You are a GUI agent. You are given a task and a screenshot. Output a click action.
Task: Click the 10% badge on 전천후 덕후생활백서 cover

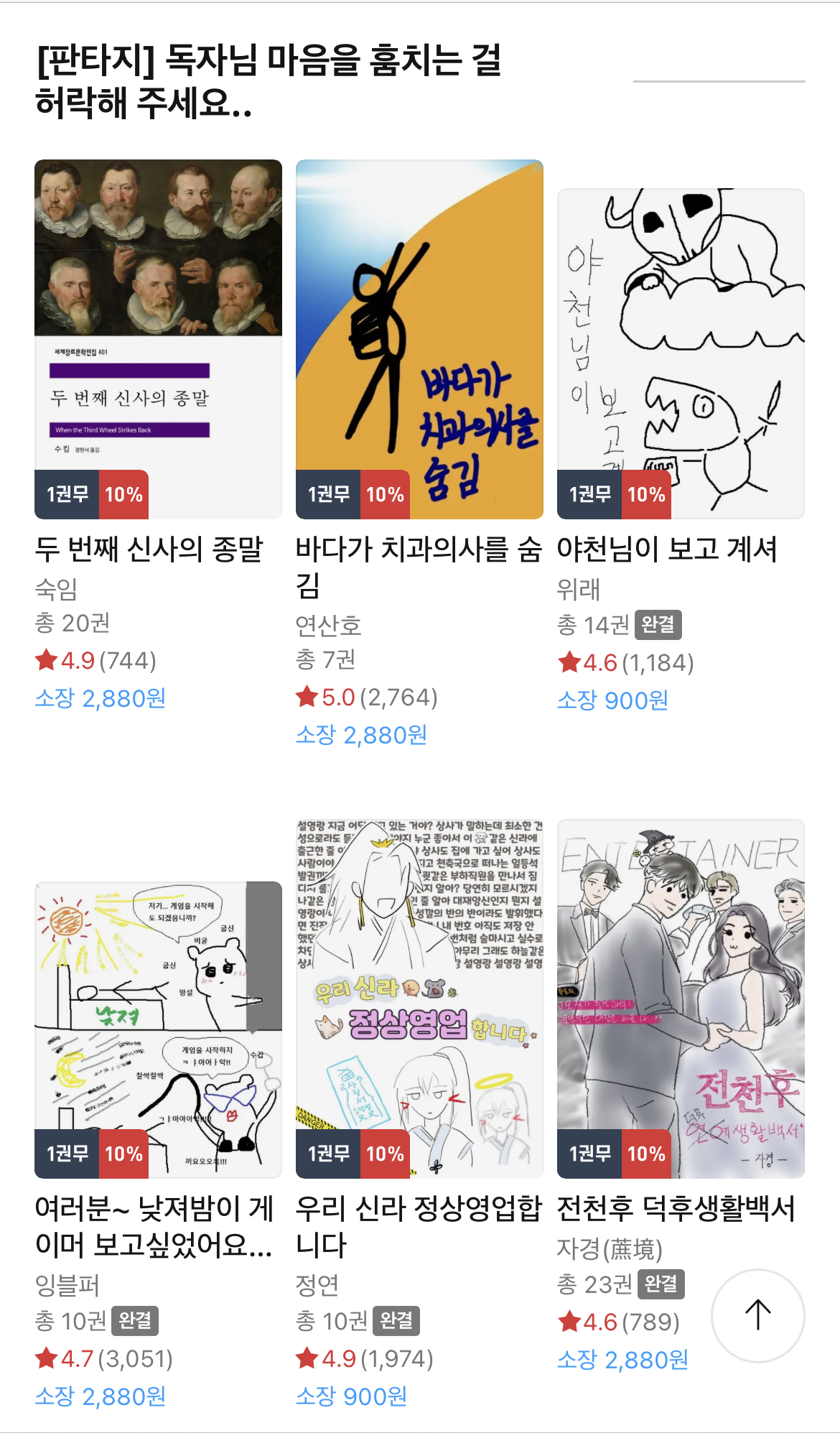[x=644, y=1154]
